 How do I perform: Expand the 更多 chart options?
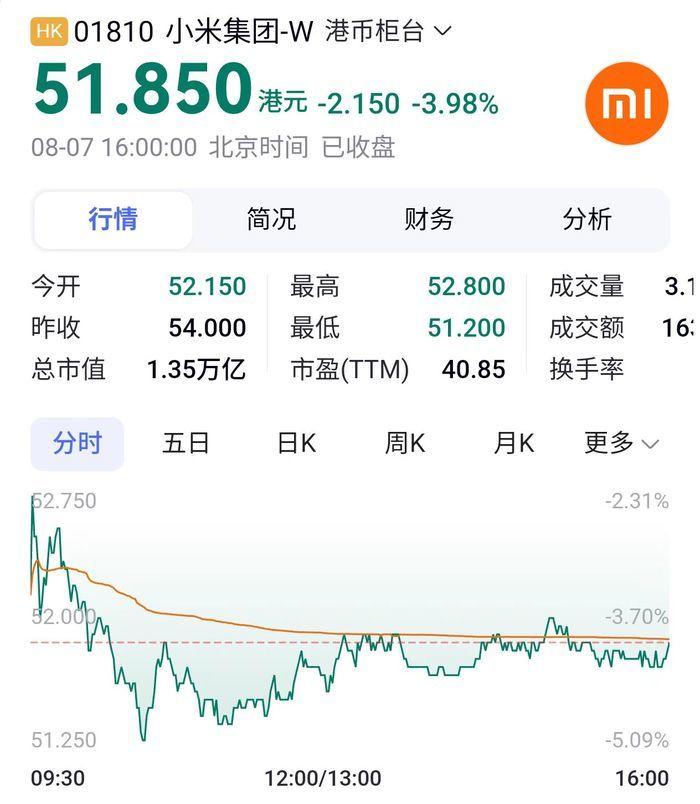[620, 443]
